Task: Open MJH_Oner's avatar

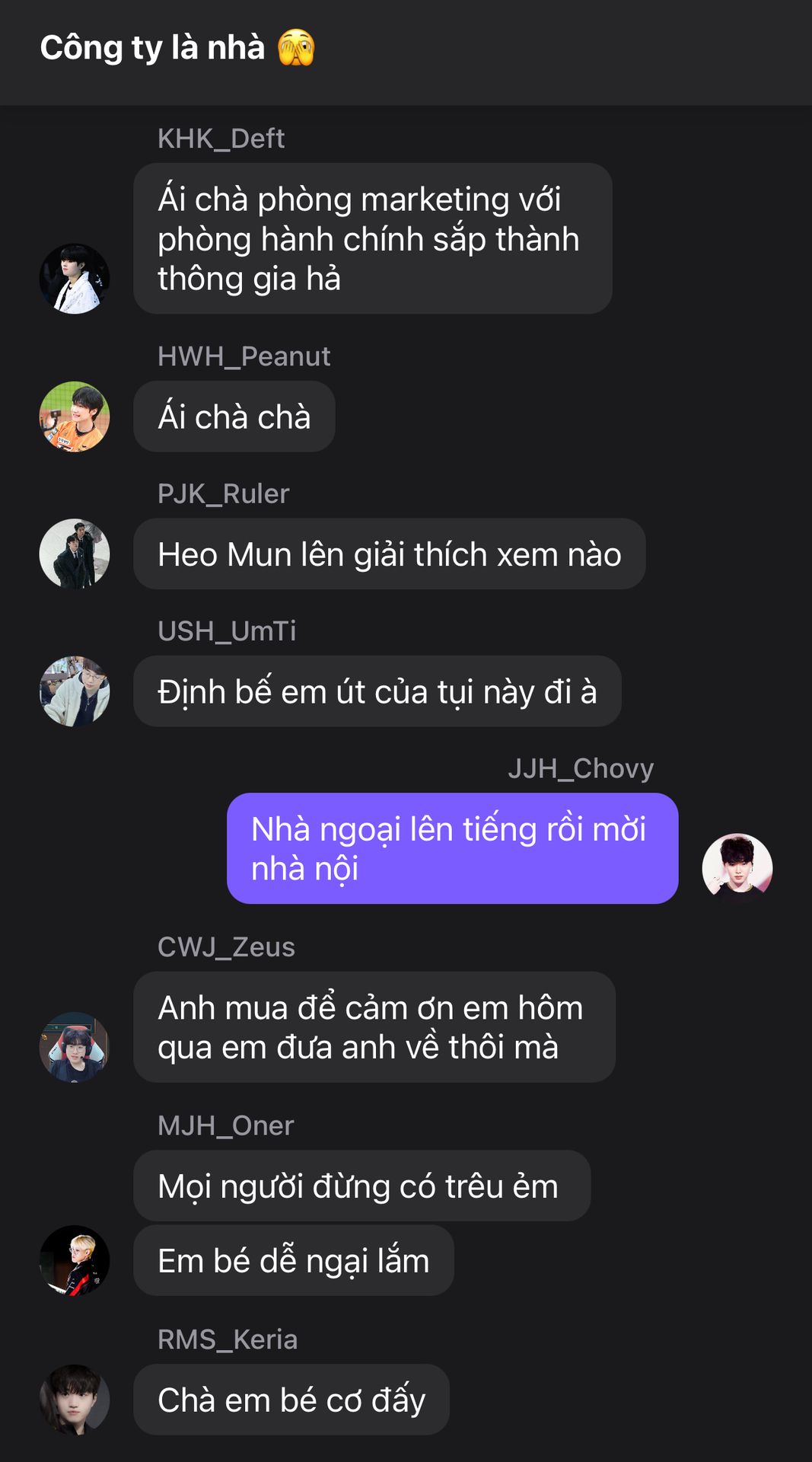Action: 75,1260
